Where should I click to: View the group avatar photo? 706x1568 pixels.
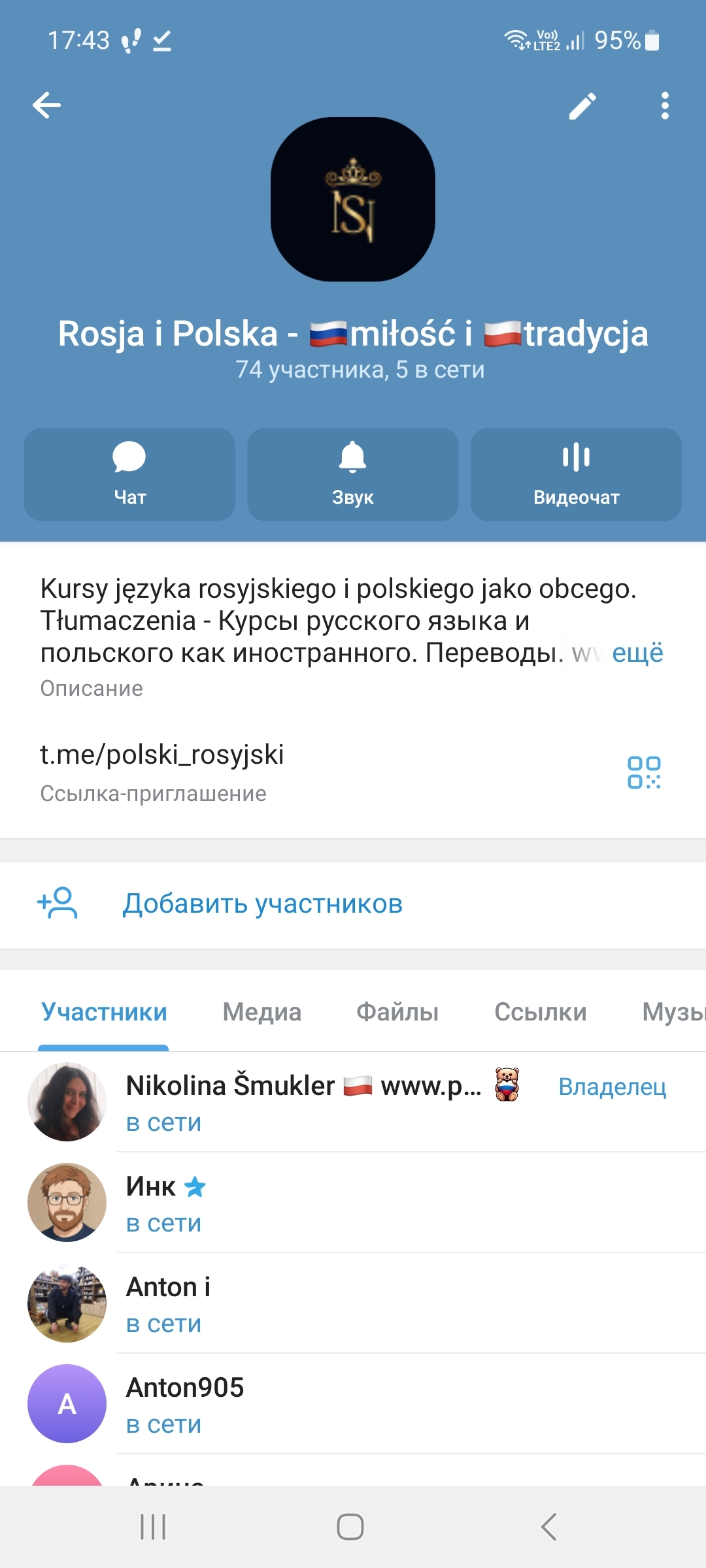[x=353, y=199]
